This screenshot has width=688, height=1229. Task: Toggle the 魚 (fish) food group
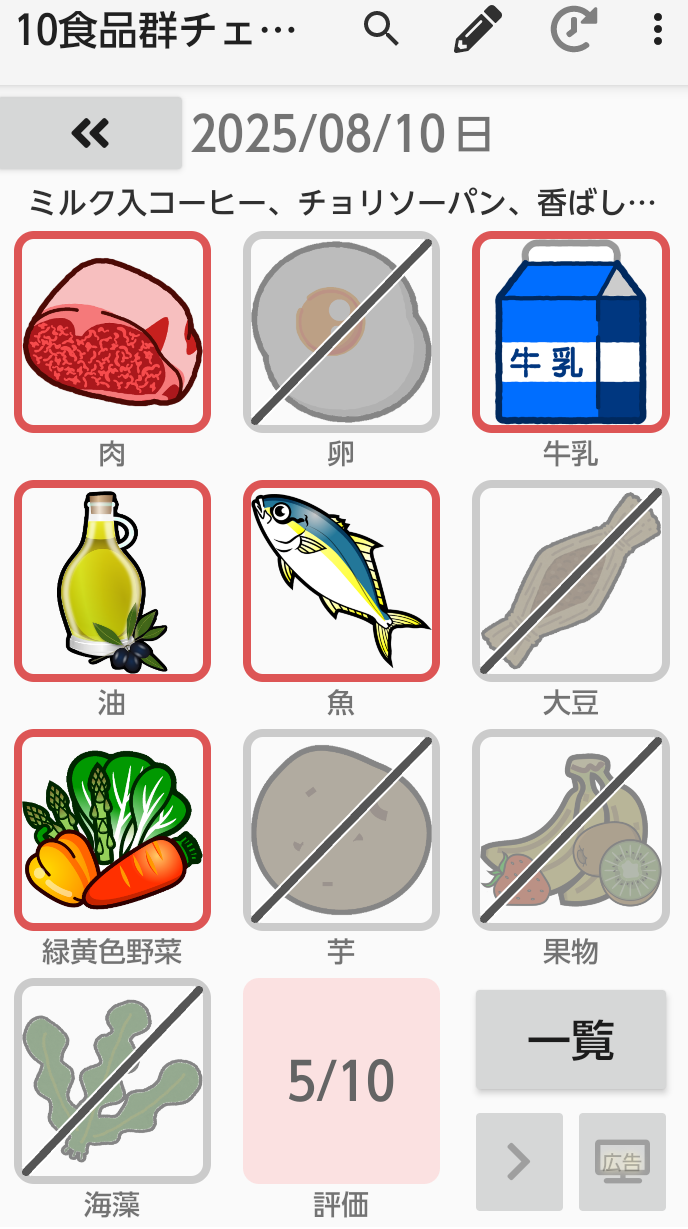point(341,581)
